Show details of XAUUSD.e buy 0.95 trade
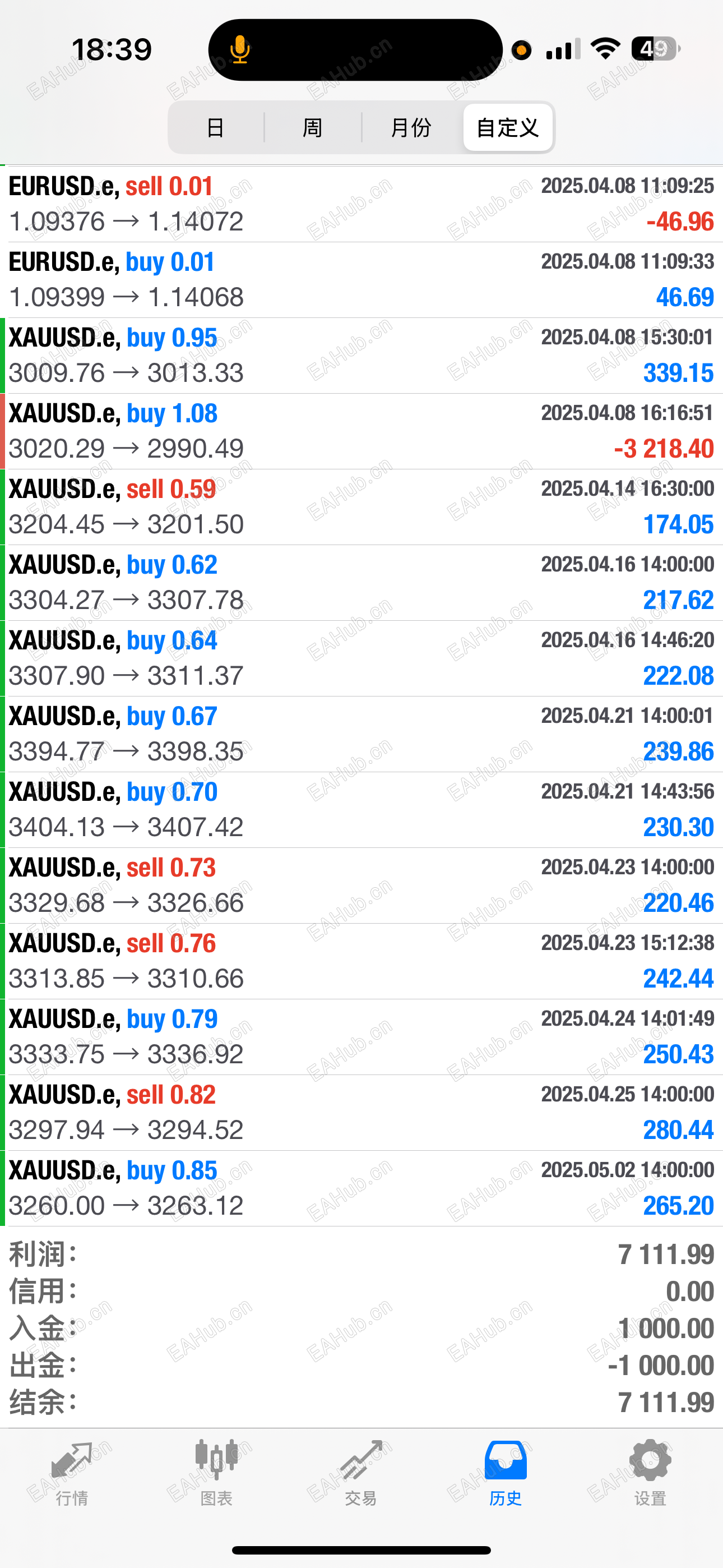This screenshot has width=723, height=1568. [x=361, y=356]
